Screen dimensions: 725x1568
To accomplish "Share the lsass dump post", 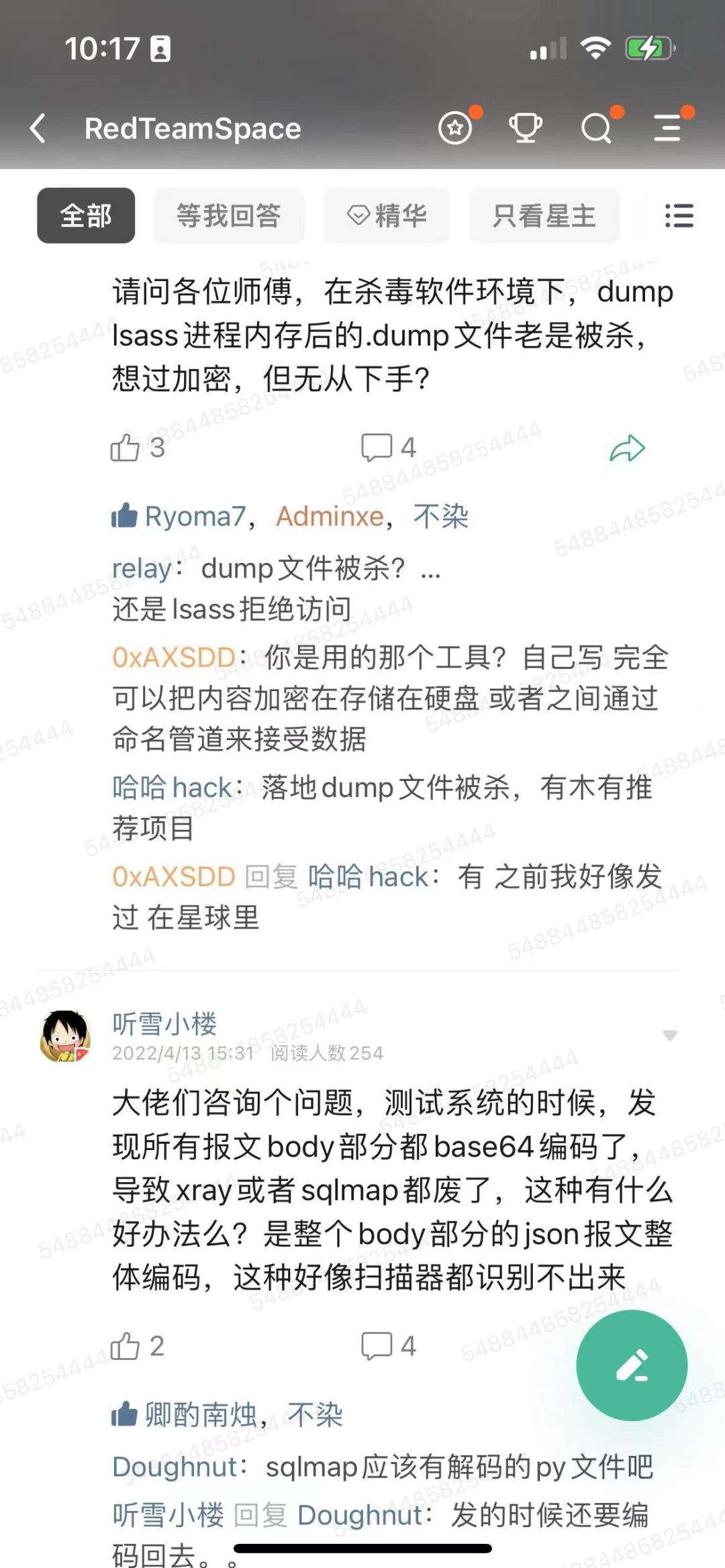I will tap(627, 448).
